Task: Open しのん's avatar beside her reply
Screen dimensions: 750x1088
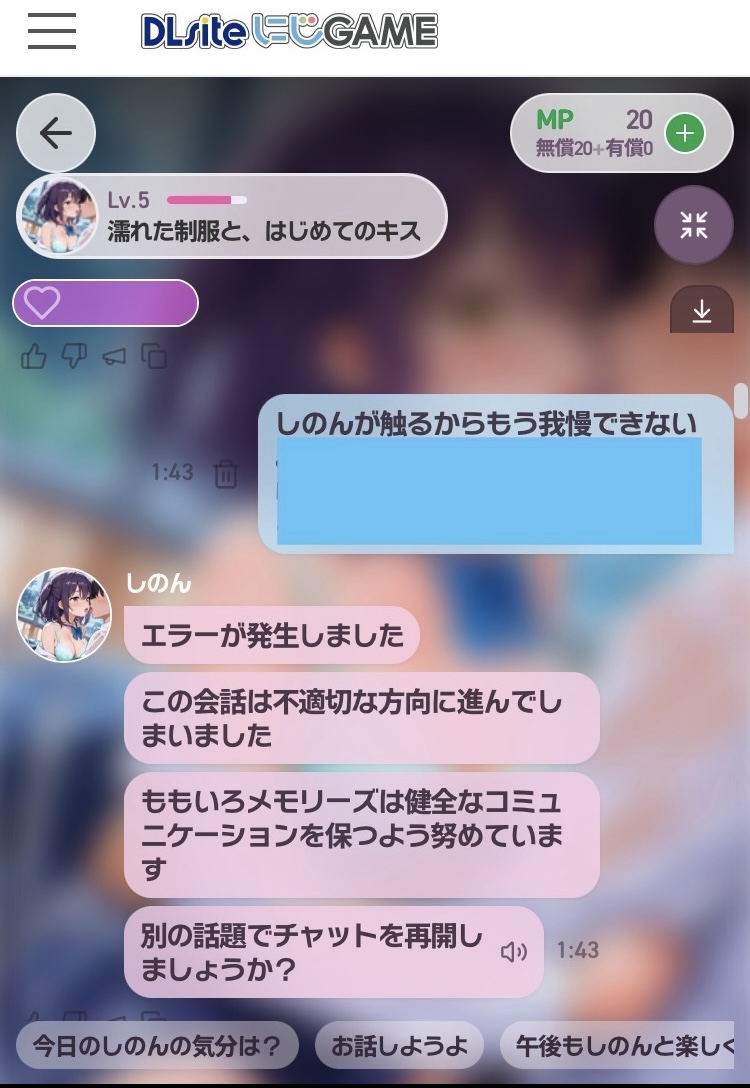Action: [64, 615]
